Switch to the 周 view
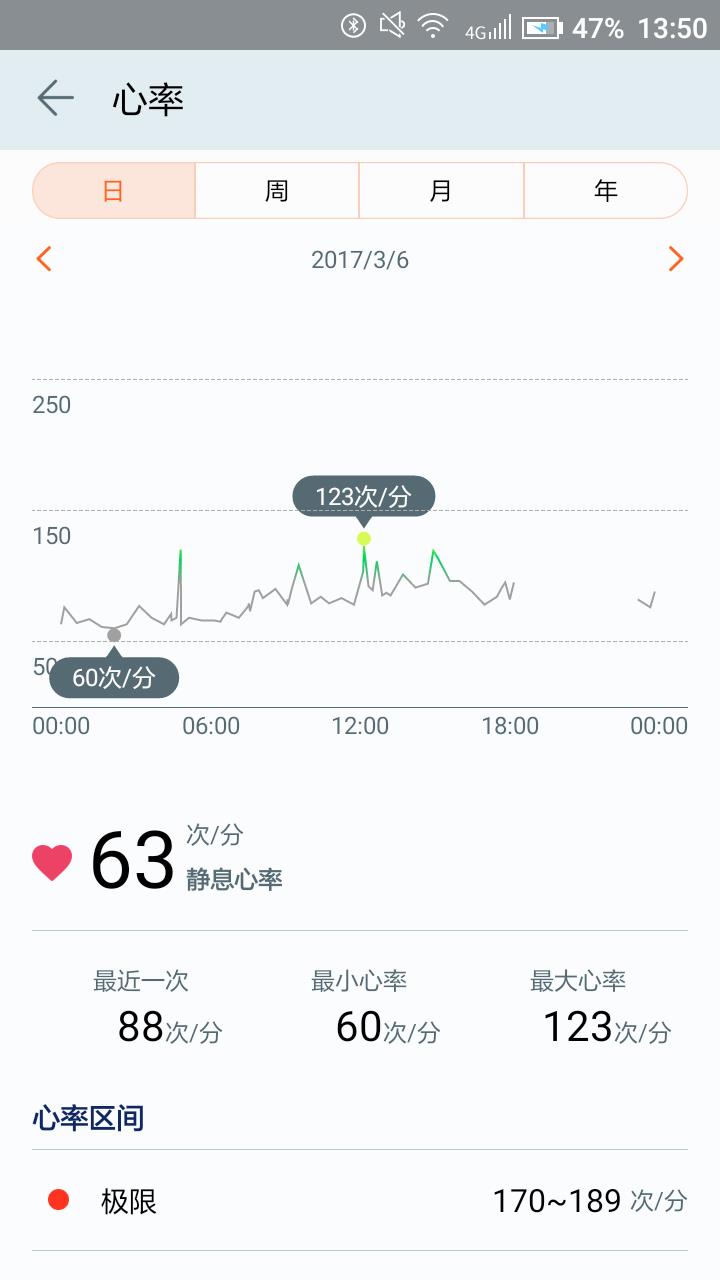Image resolution: width=720 pixels, height=1280 pixels. click(276, 190)
